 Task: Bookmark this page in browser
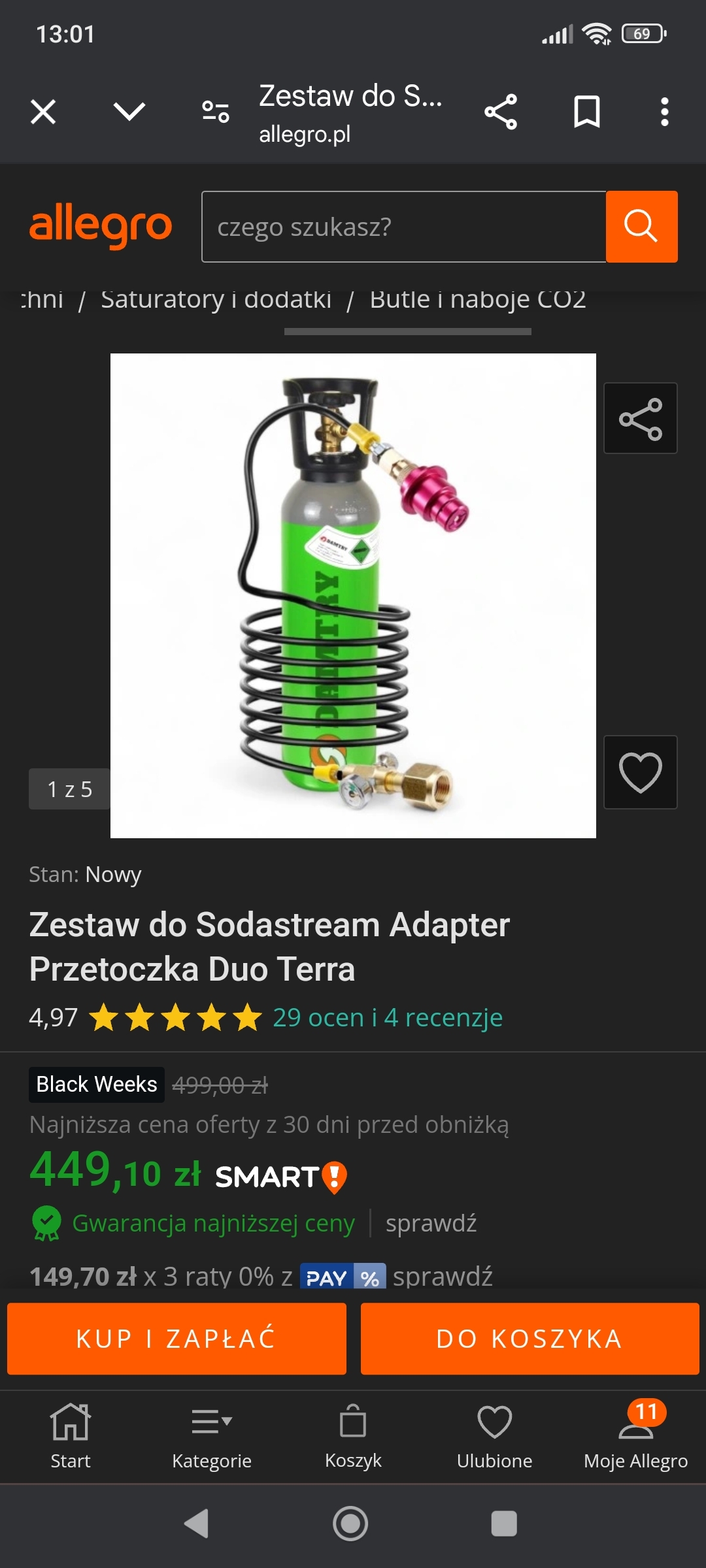pos(586,112)
